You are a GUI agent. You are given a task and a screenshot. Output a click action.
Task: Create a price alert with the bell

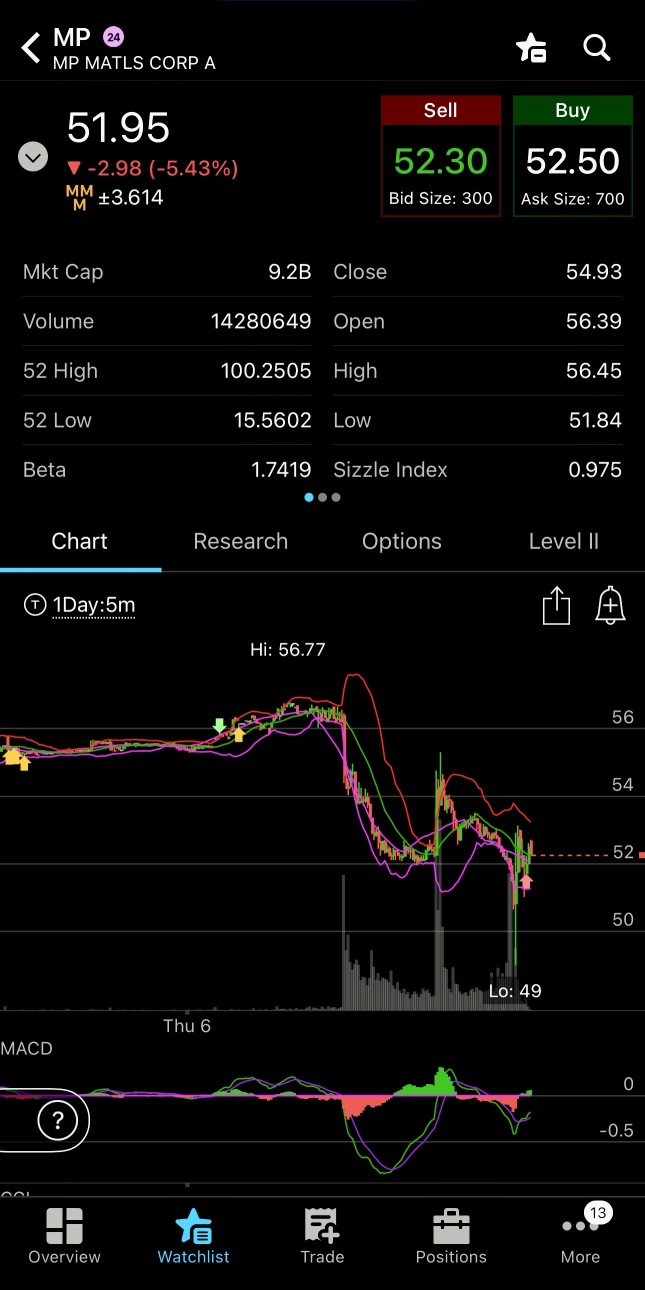[610, 606]
